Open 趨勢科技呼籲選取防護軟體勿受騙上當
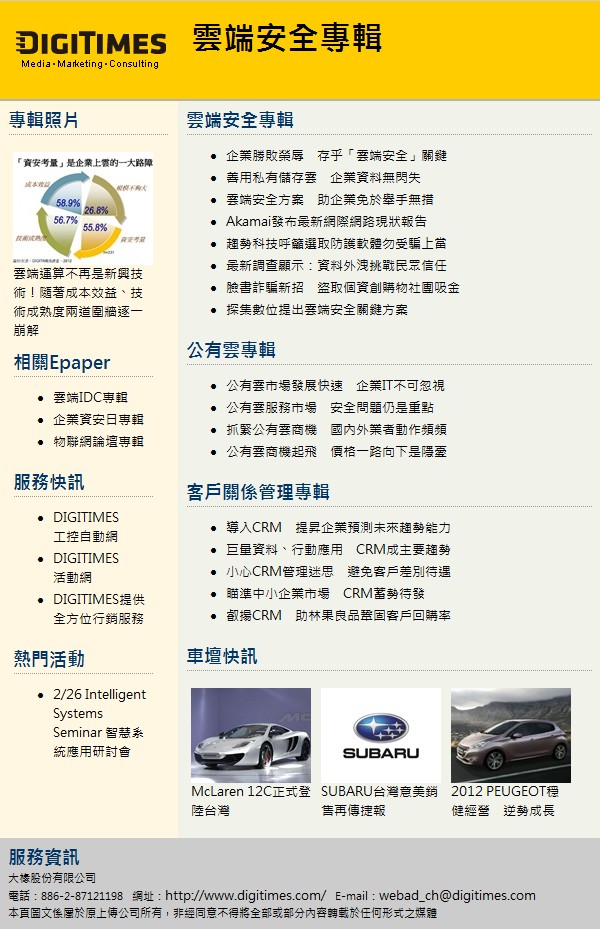The width and height of the screenshot is (600, 929). tap(336, 244)
